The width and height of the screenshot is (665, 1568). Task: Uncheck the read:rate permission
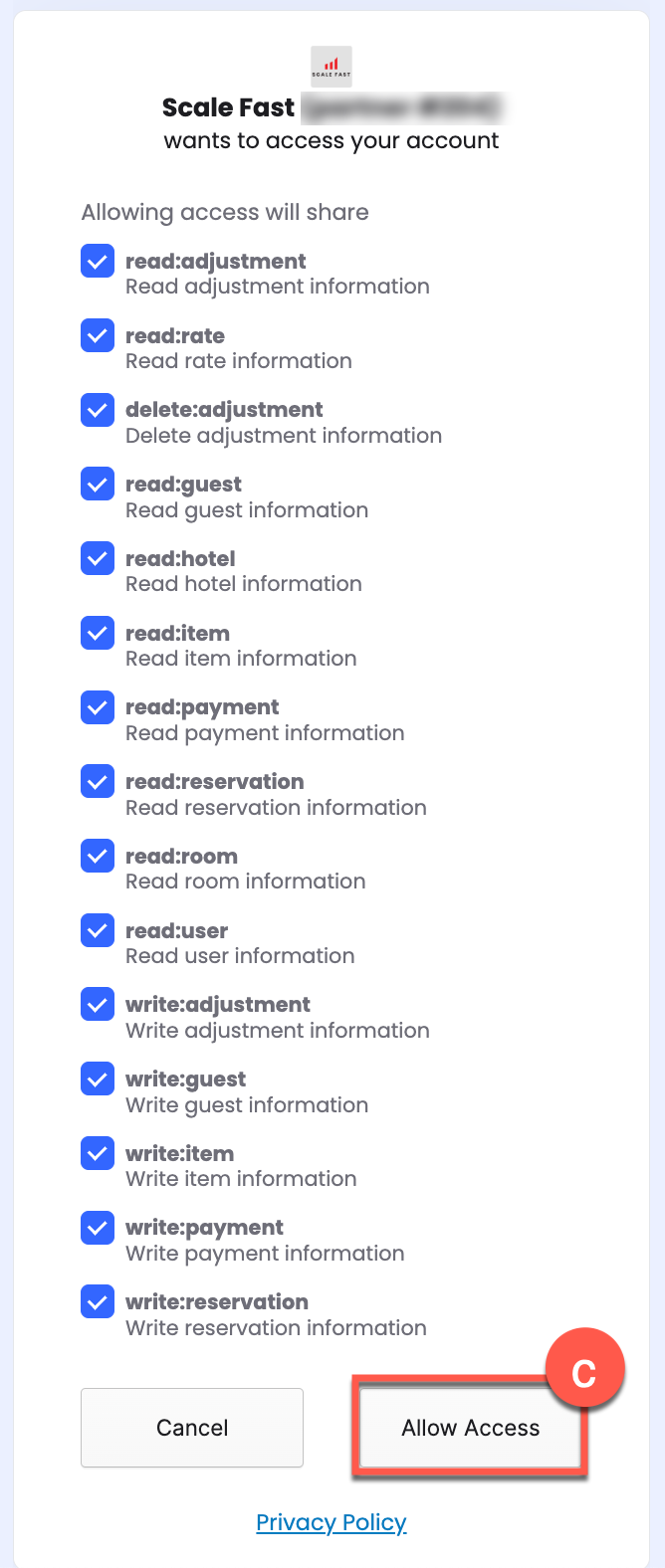[x=98, y=336]
